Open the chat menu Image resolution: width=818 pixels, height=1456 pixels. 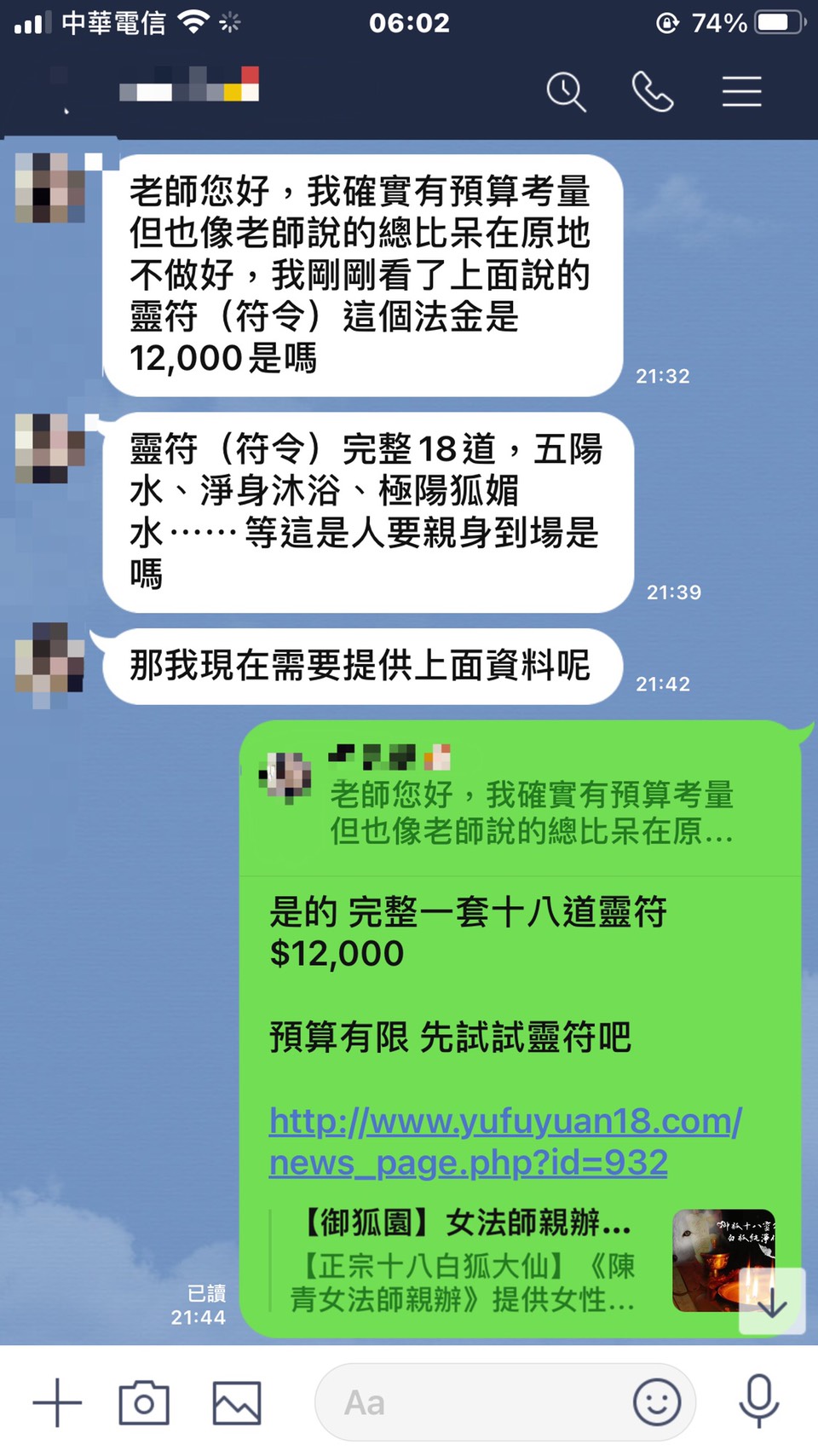[x=741, y=91]
